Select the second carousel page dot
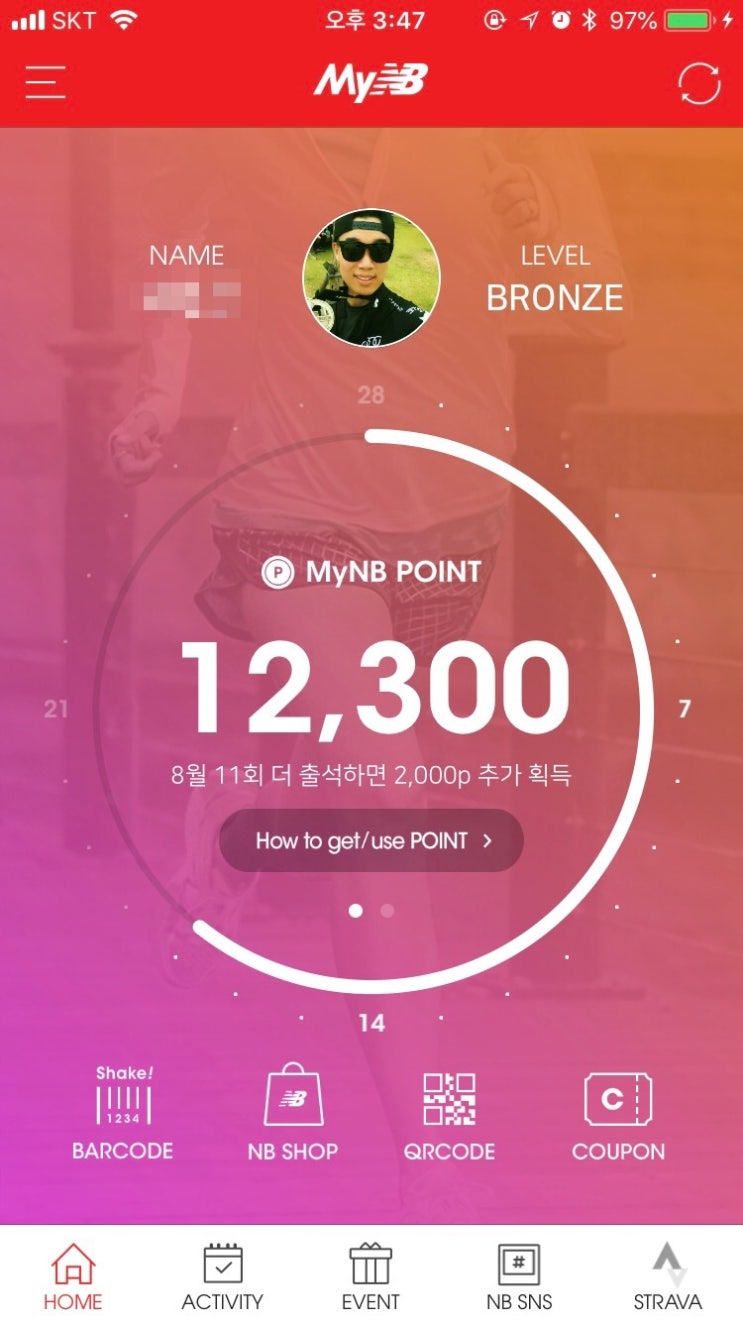The width and height of the screenshot is (743, 1322). coord(387,911)
